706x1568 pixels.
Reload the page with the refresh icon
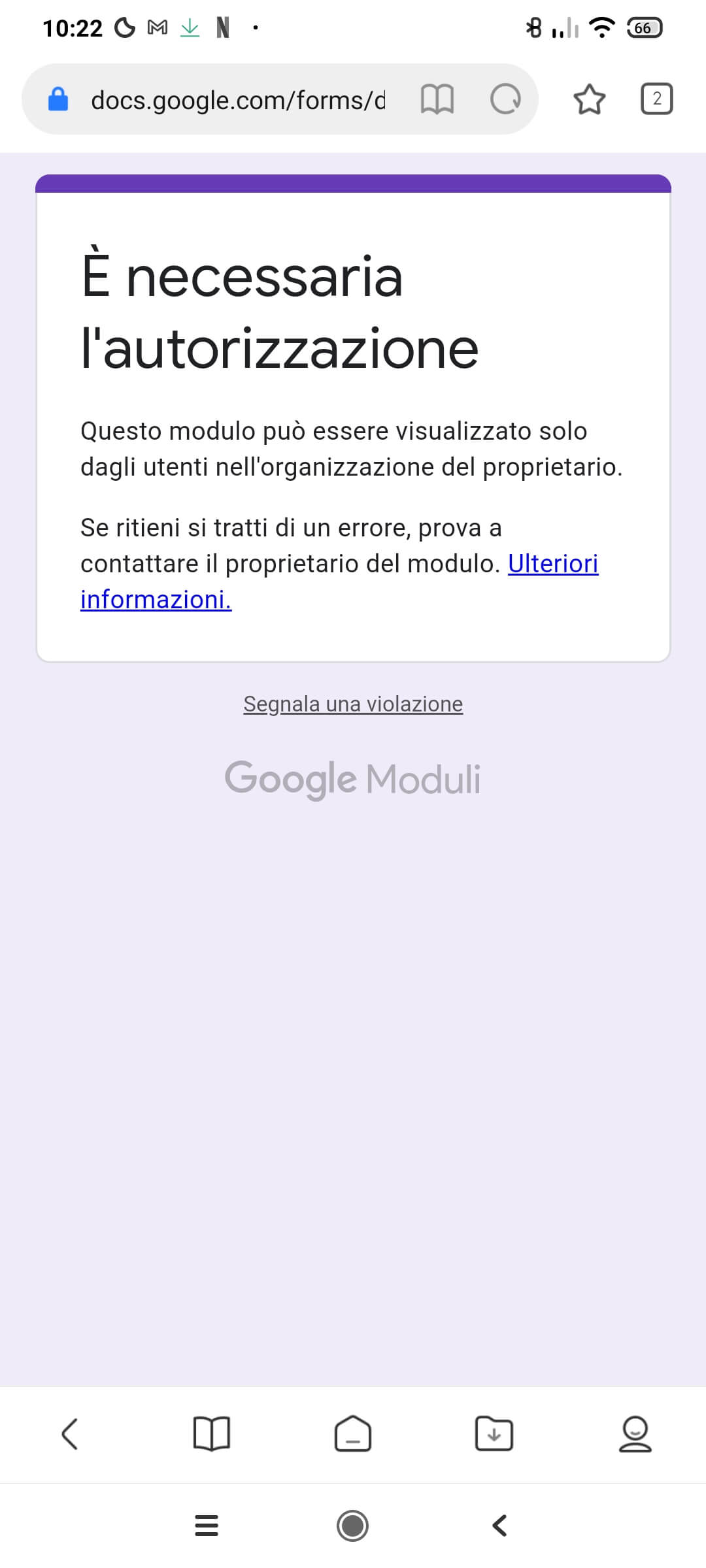tap(503, 99)
